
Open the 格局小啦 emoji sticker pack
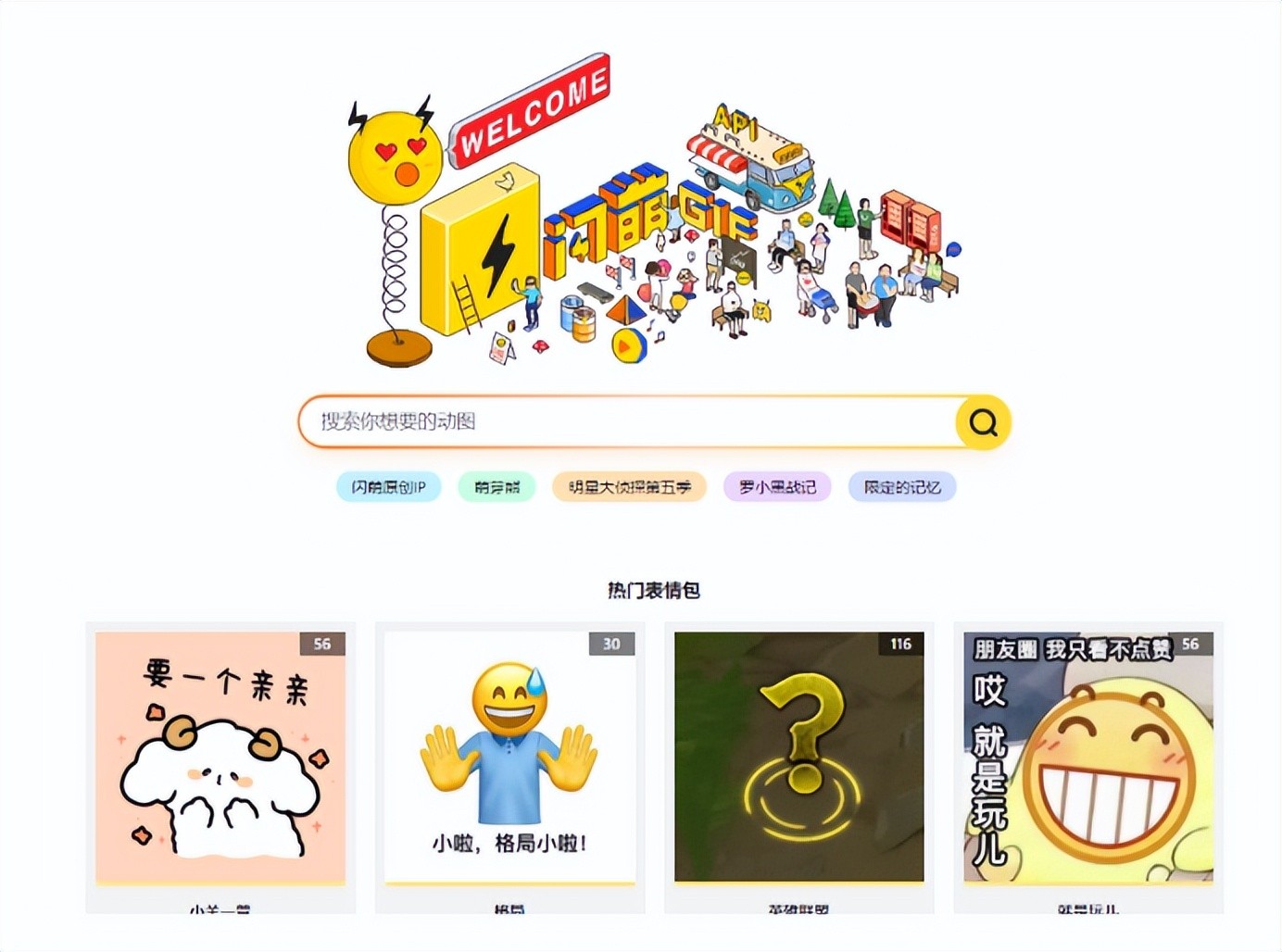[x=509, y=758]
